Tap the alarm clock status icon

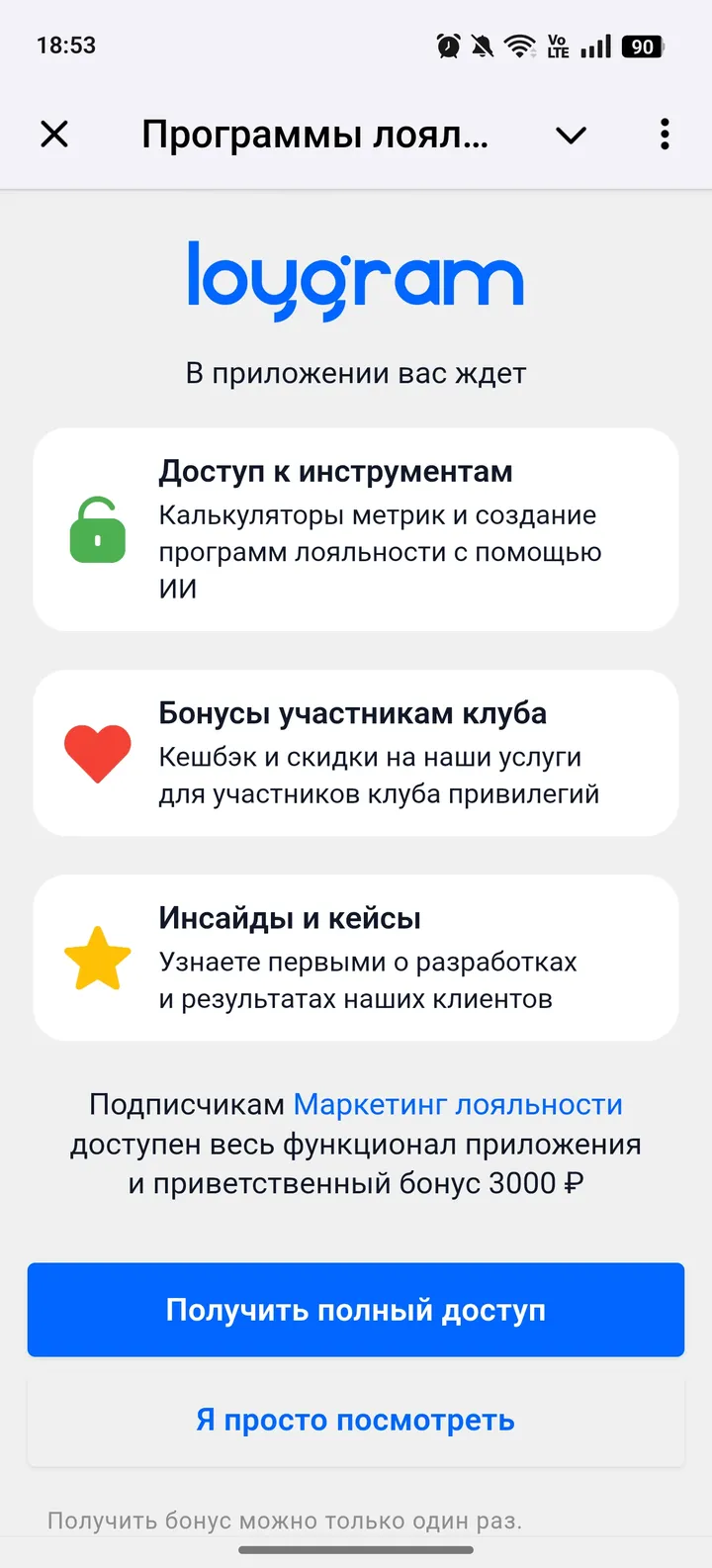coord(446,45)
